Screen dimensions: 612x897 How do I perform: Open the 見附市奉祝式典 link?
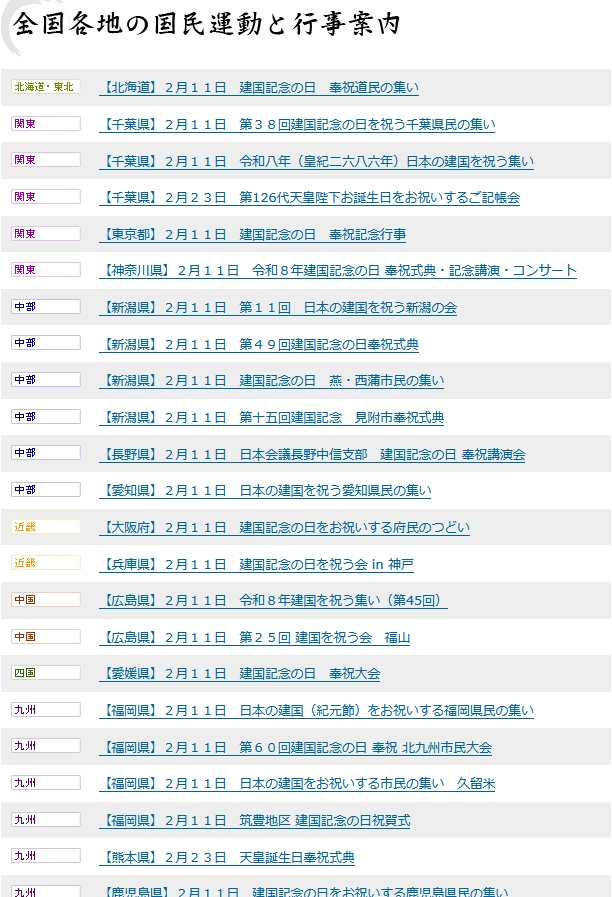(x=271, y=418)
